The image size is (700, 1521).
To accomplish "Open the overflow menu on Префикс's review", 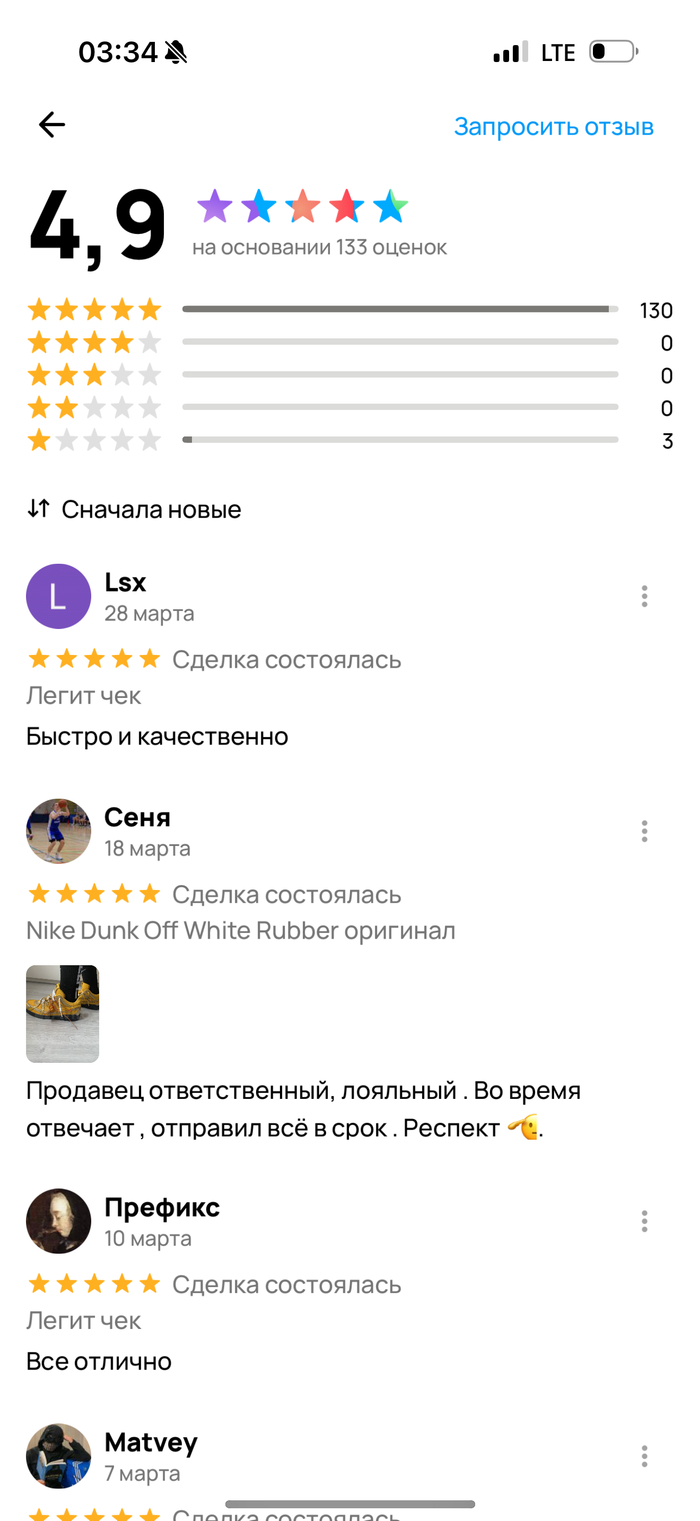I will pos(644,1221).
